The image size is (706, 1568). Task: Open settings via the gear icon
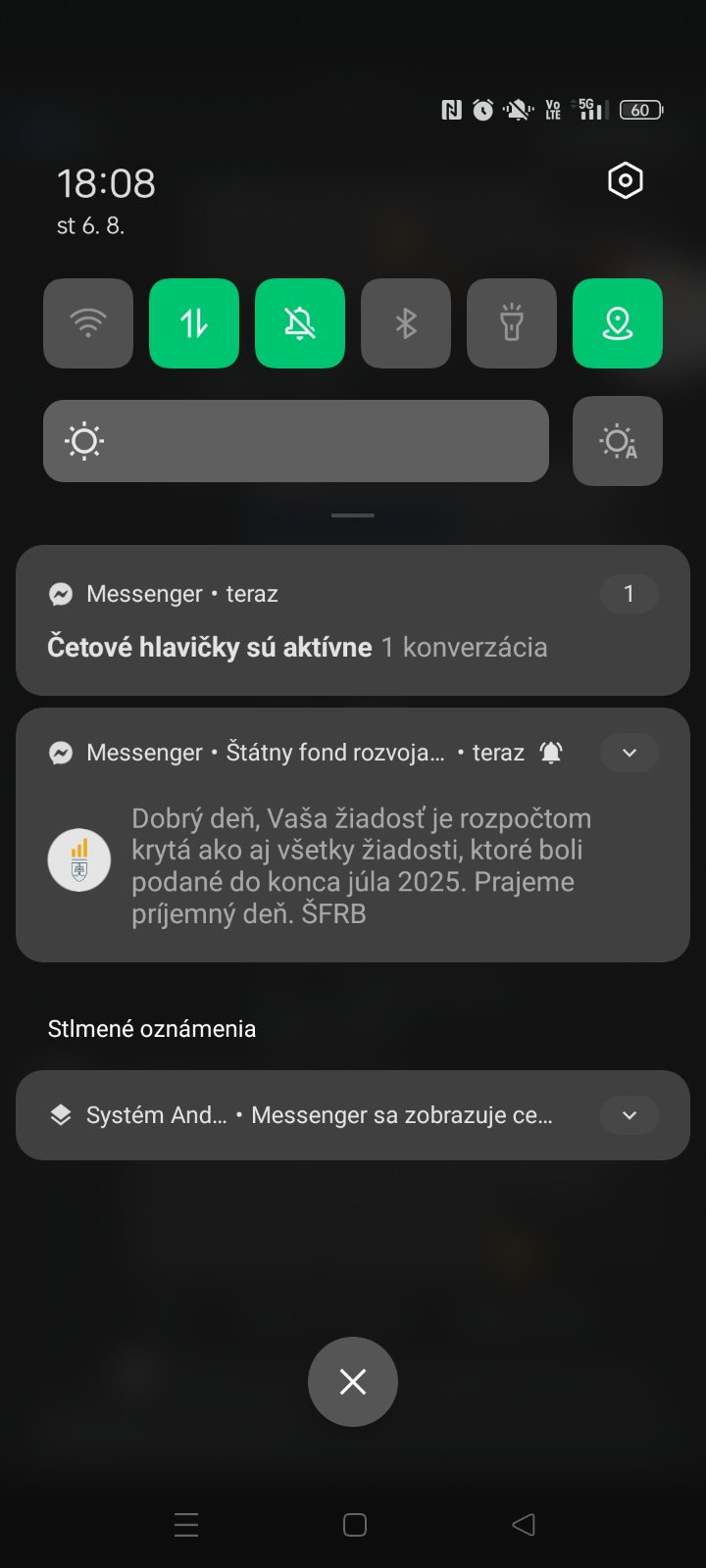(625, 181)
